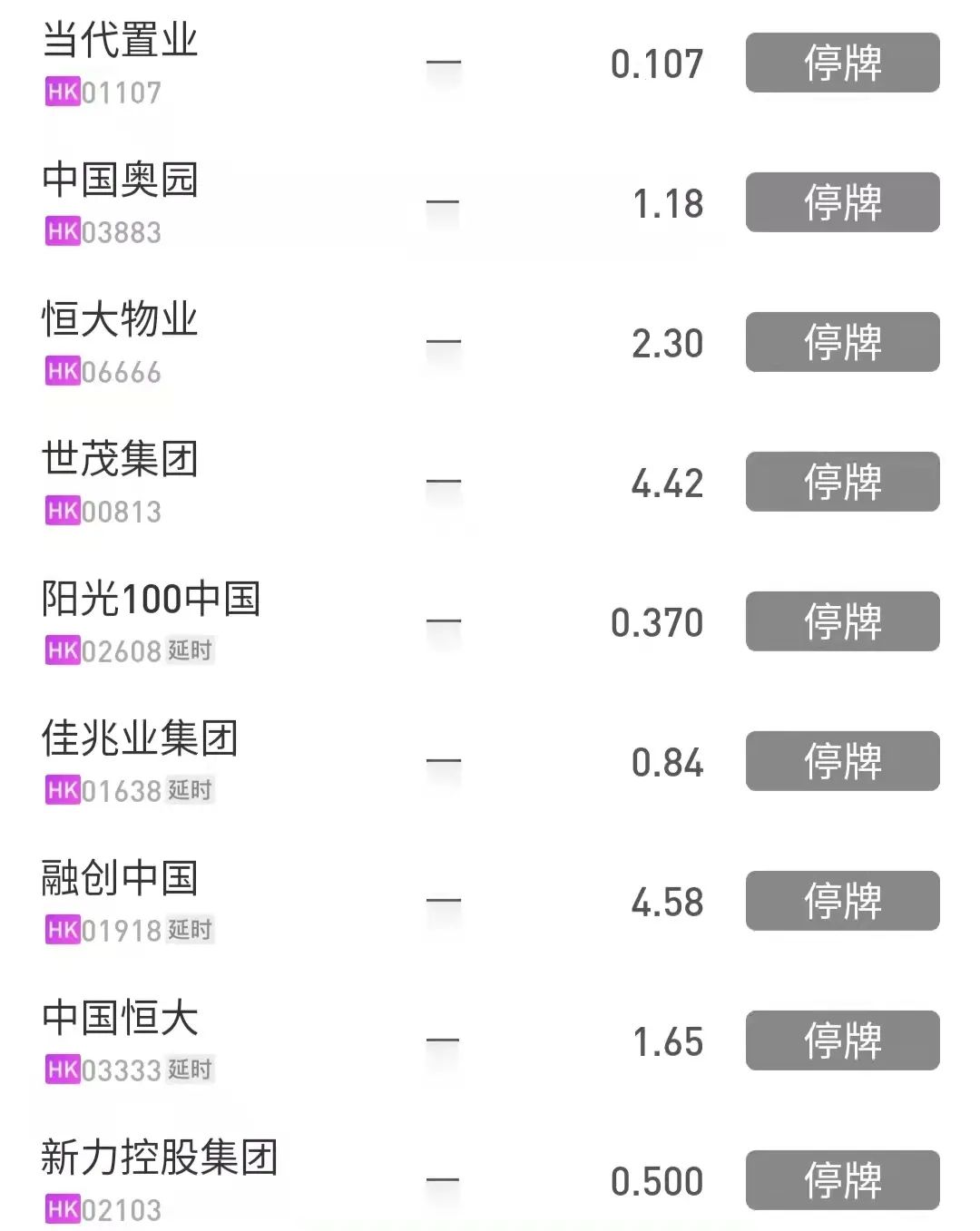Viewport: 980px width, 1231px height.
Task: Open the 融创中国 stock quote
Action: [120, 879]
